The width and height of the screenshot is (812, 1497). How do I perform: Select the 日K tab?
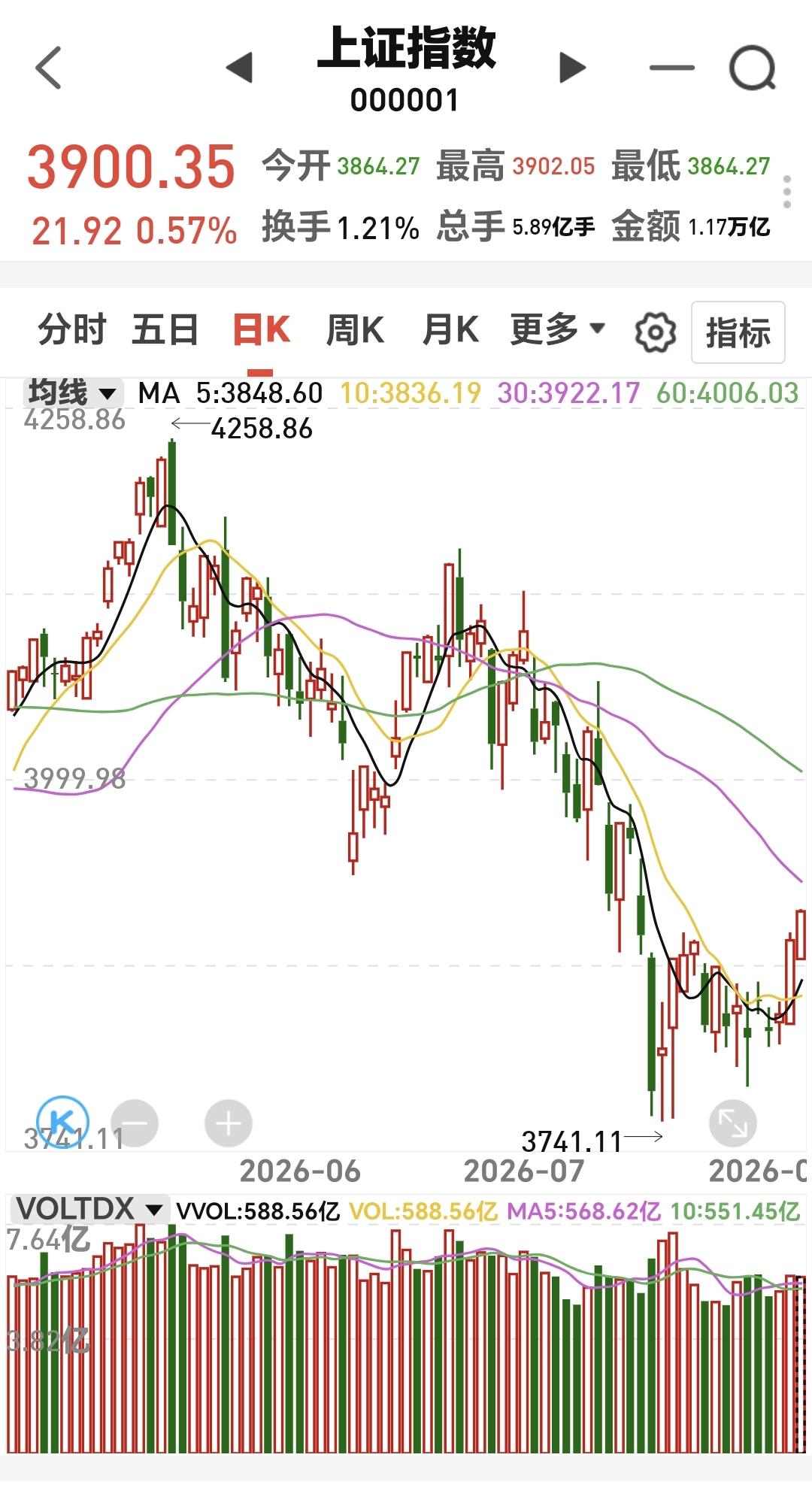pyautogui.click(x=261, y=330)
